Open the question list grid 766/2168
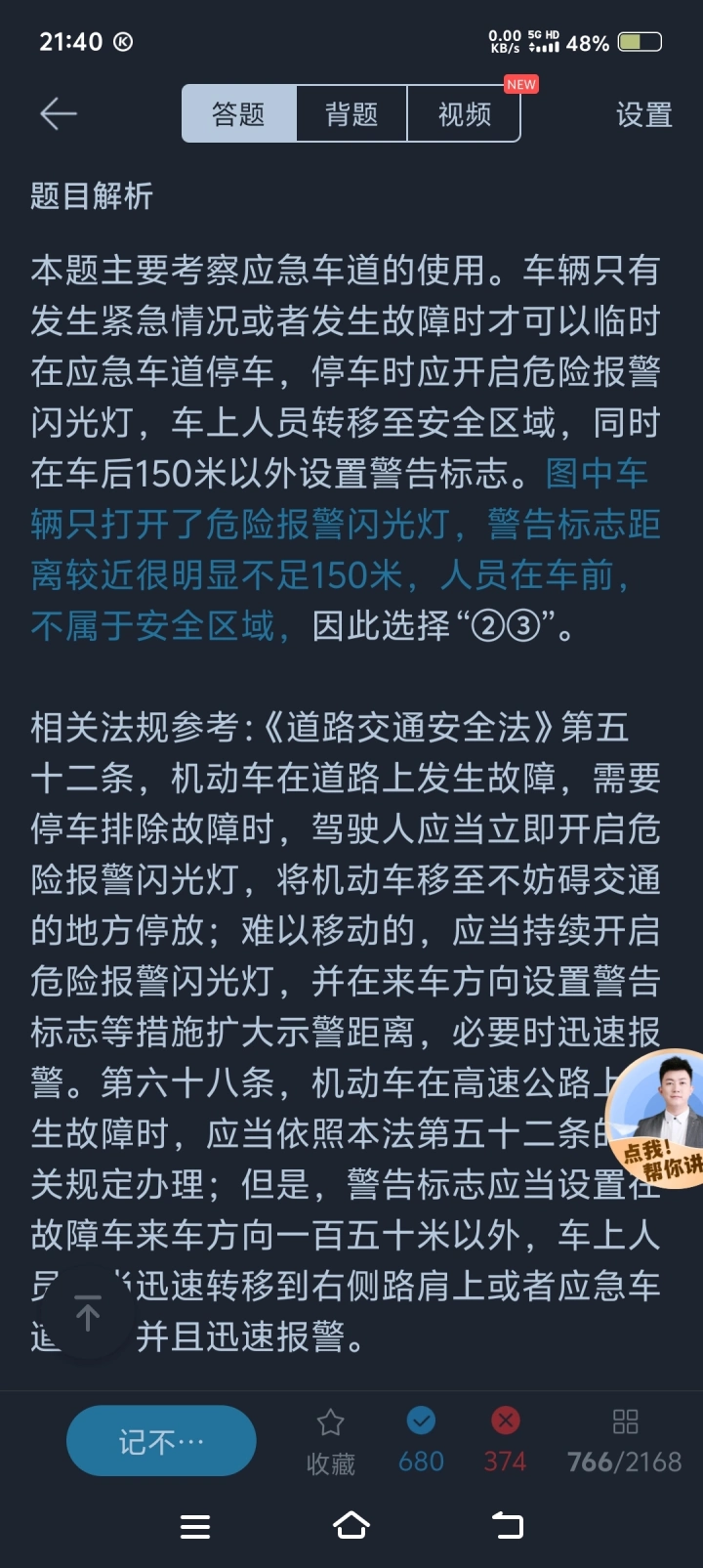 (x=625, y=1442)
